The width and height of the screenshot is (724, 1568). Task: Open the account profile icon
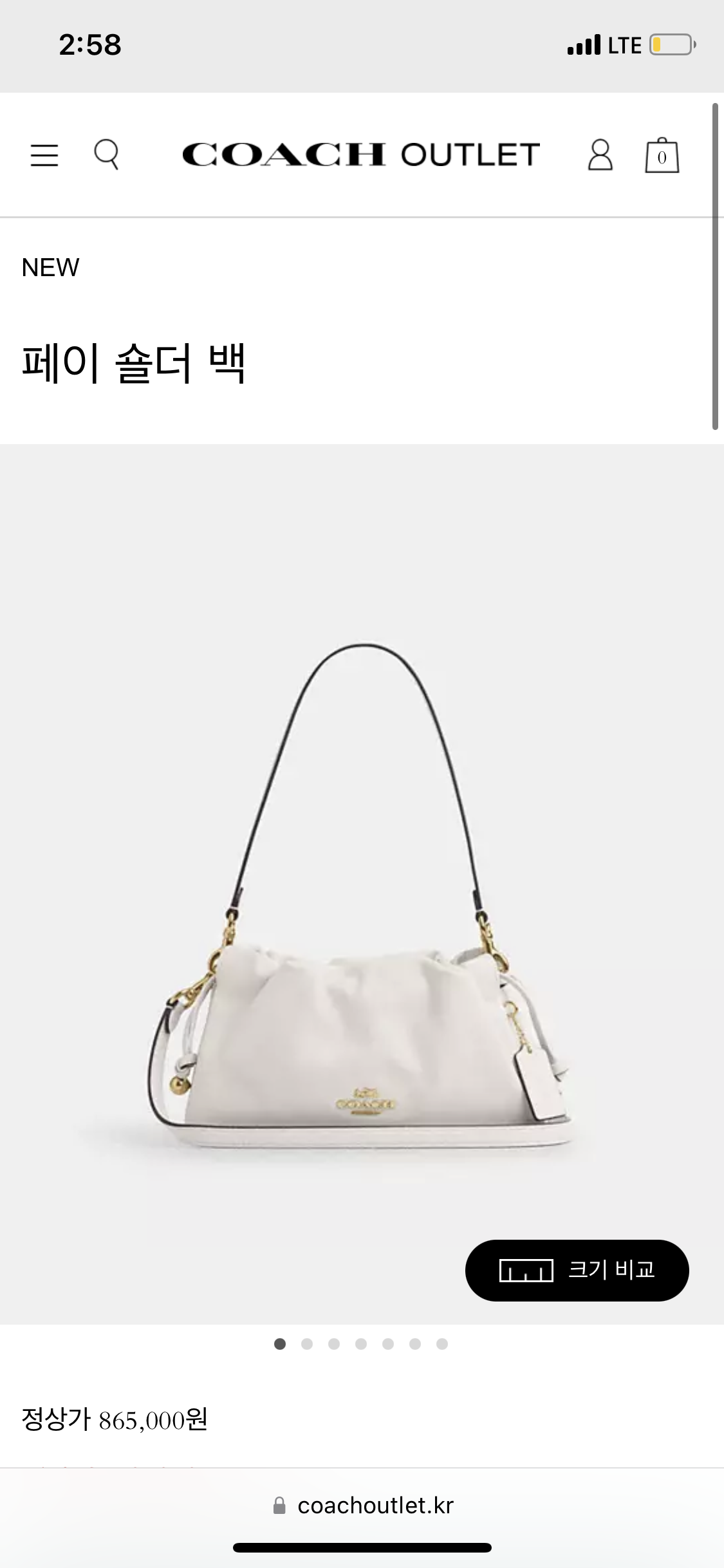click(600, 155)
